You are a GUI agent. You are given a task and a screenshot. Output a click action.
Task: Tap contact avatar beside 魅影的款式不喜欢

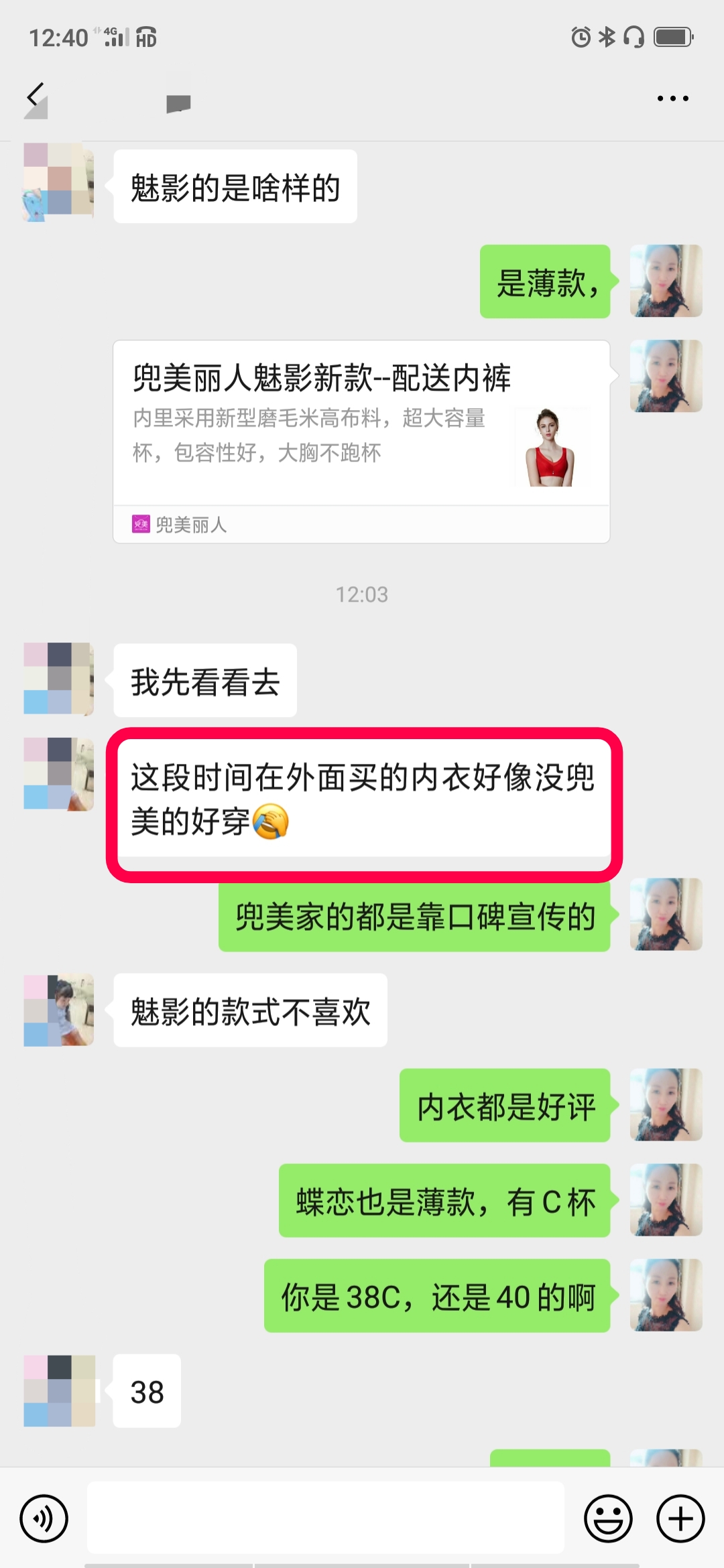[x=59, y=1010]
